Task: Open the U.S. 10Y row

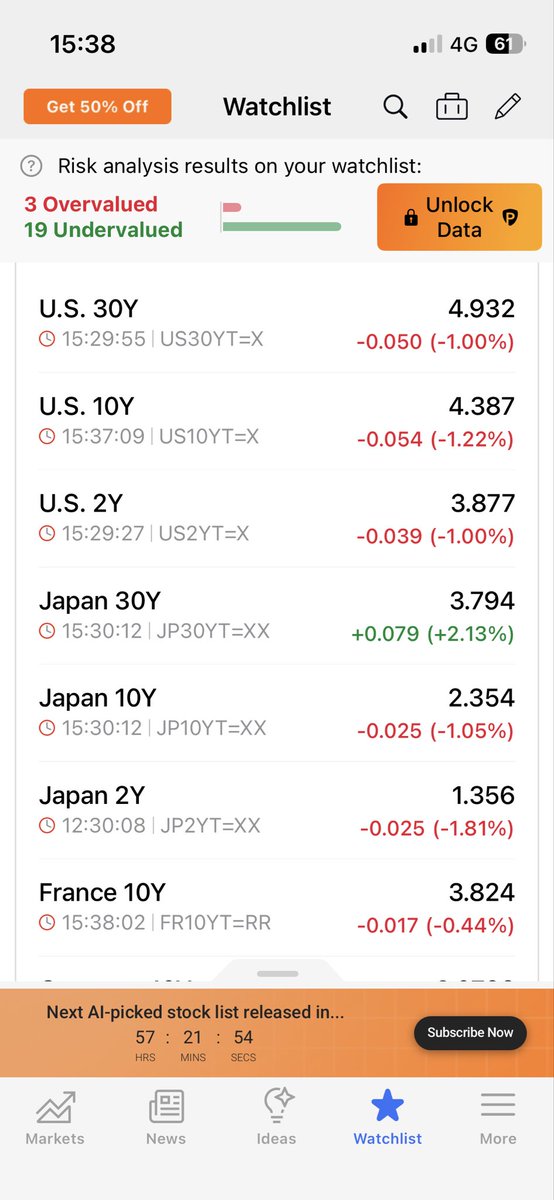Action: point(277,421)
